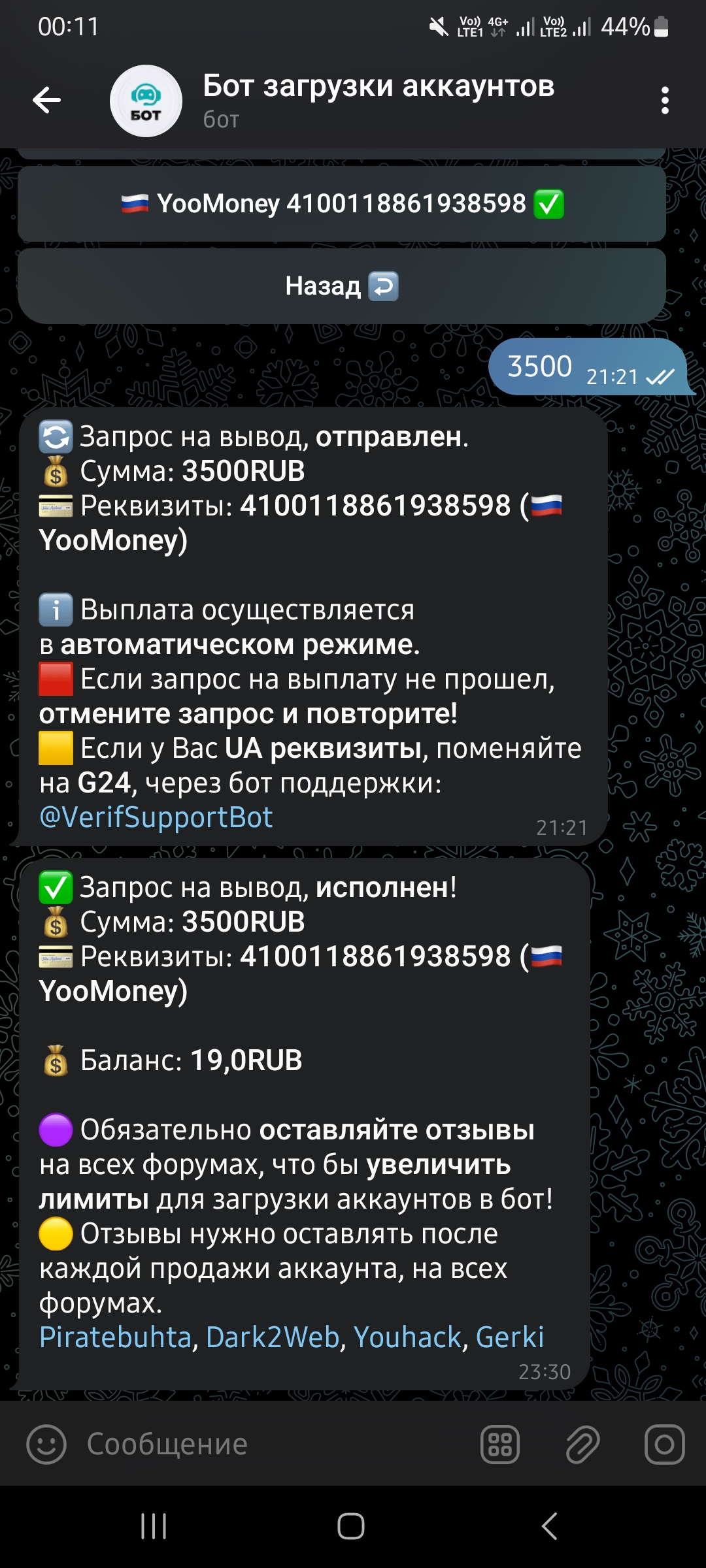Go back from the bot chat

(x=47, y=100)
